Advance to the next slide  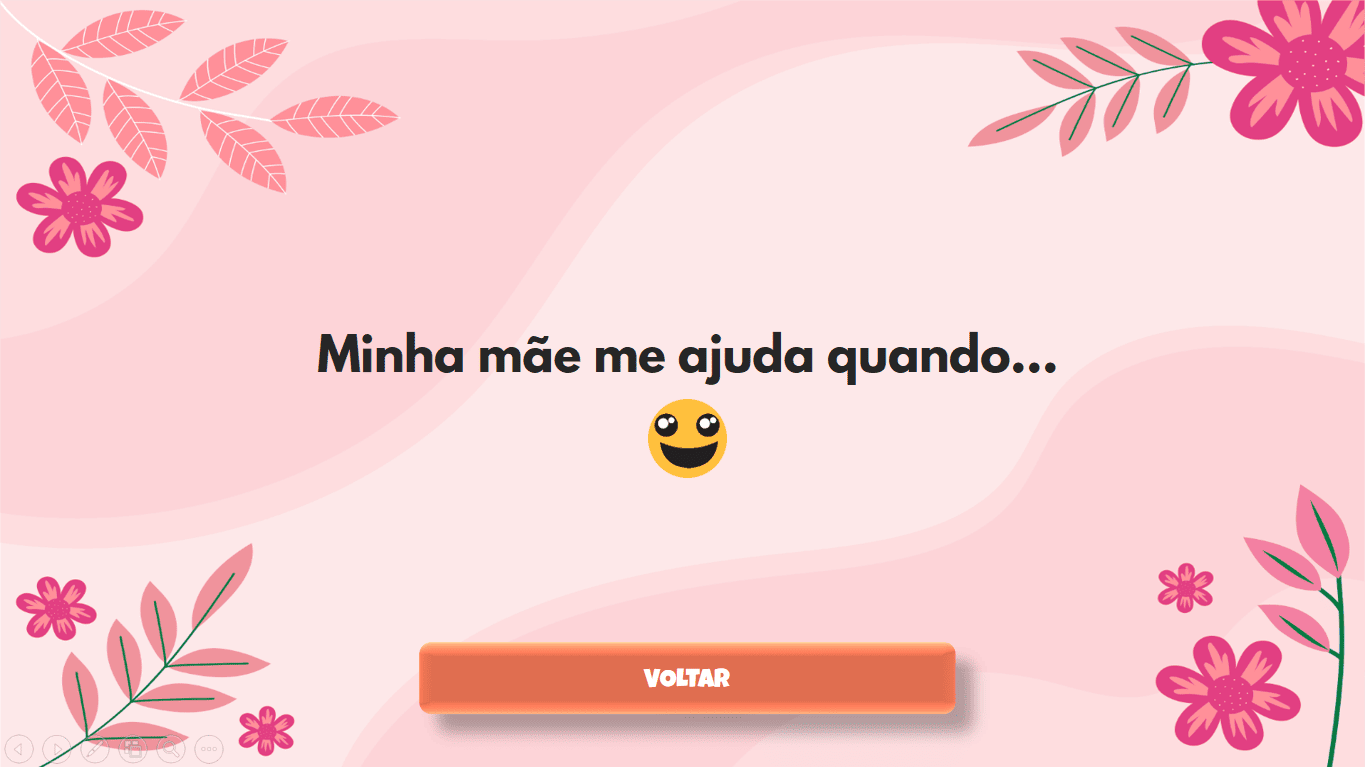click(57, 747)
